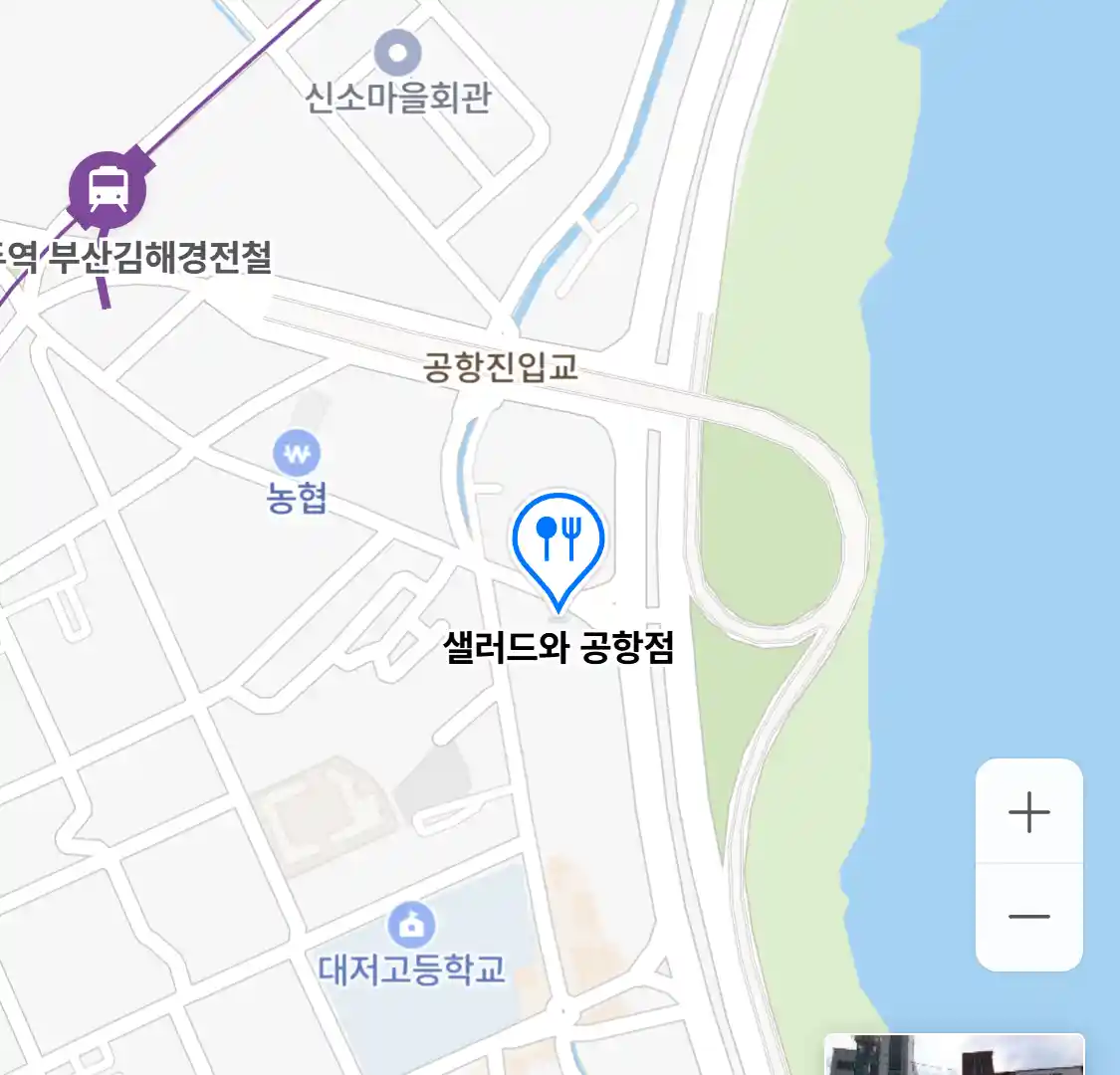Zoom out of the map

pos(1028,917)
